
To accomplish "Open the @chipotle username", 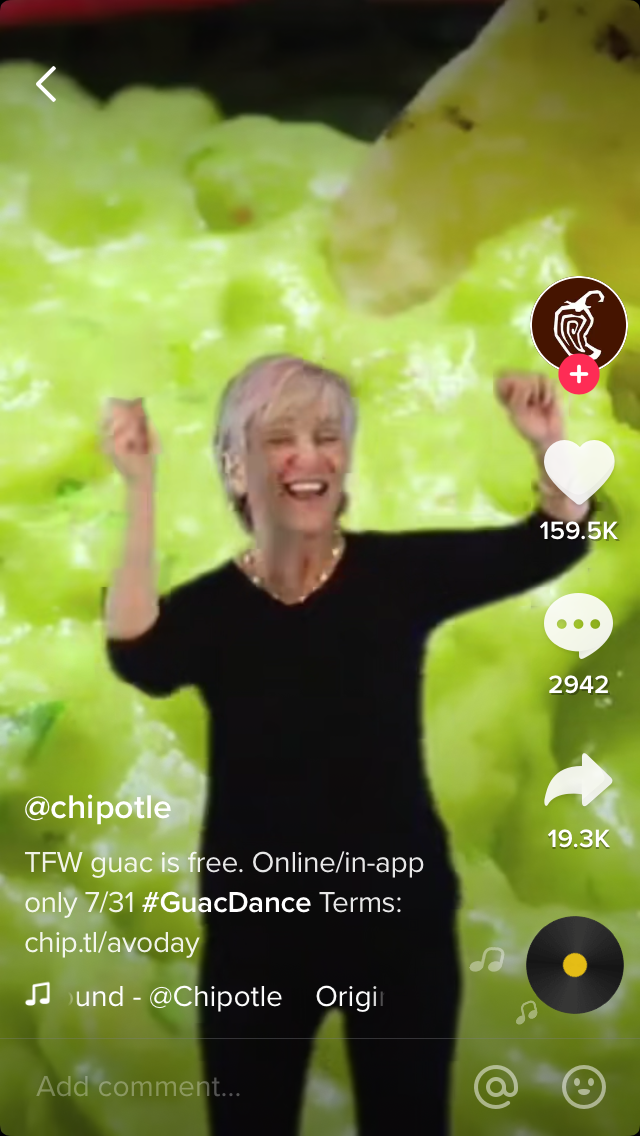I will pyautogui.click(x=98, y=808).
